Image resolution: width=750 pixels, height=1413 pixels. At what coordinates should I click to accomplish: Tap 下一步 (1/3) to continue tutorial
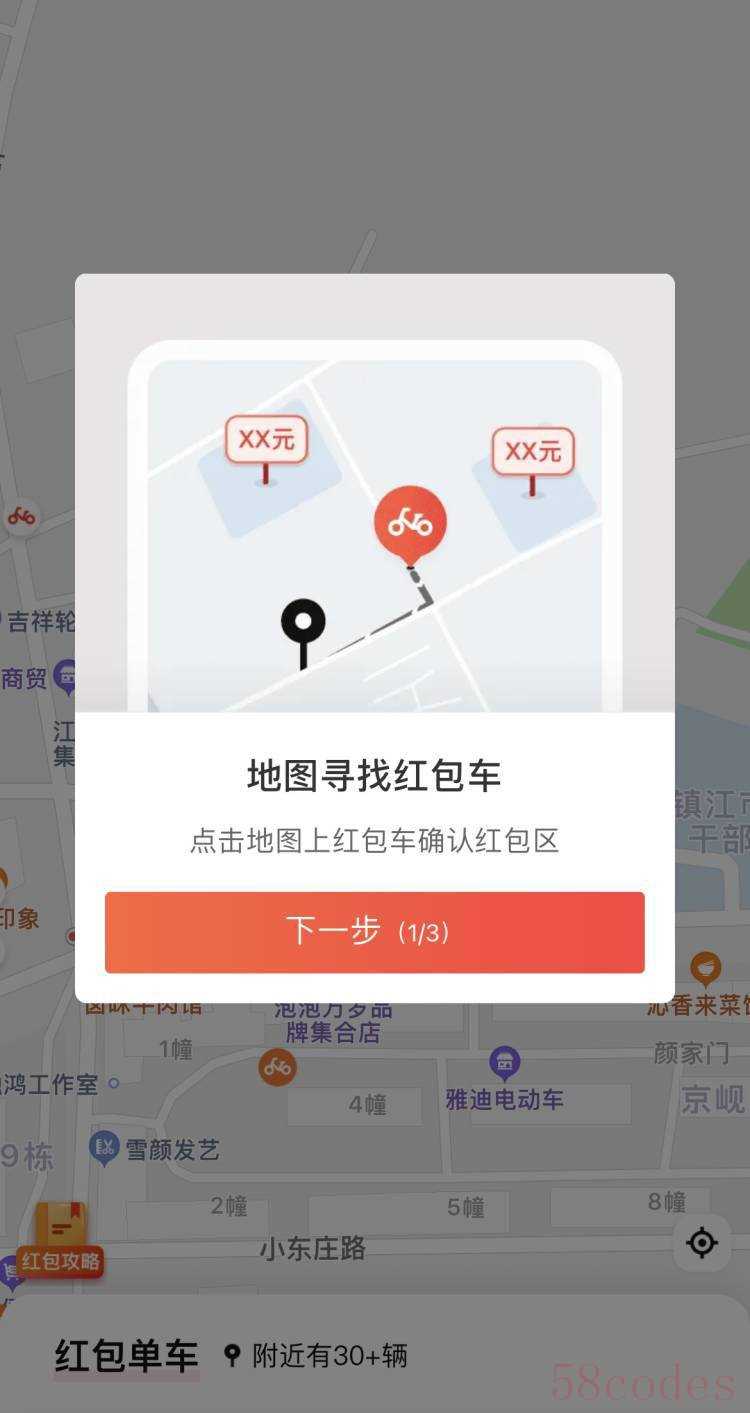tap(374, 932)
